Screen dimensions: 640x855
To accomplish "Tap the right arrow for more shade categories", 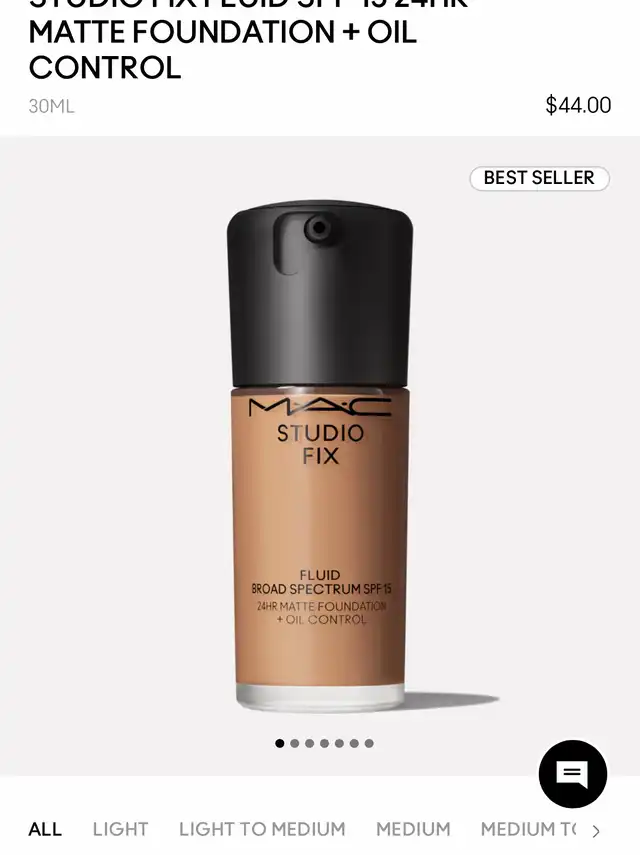I will pos(596,831).
